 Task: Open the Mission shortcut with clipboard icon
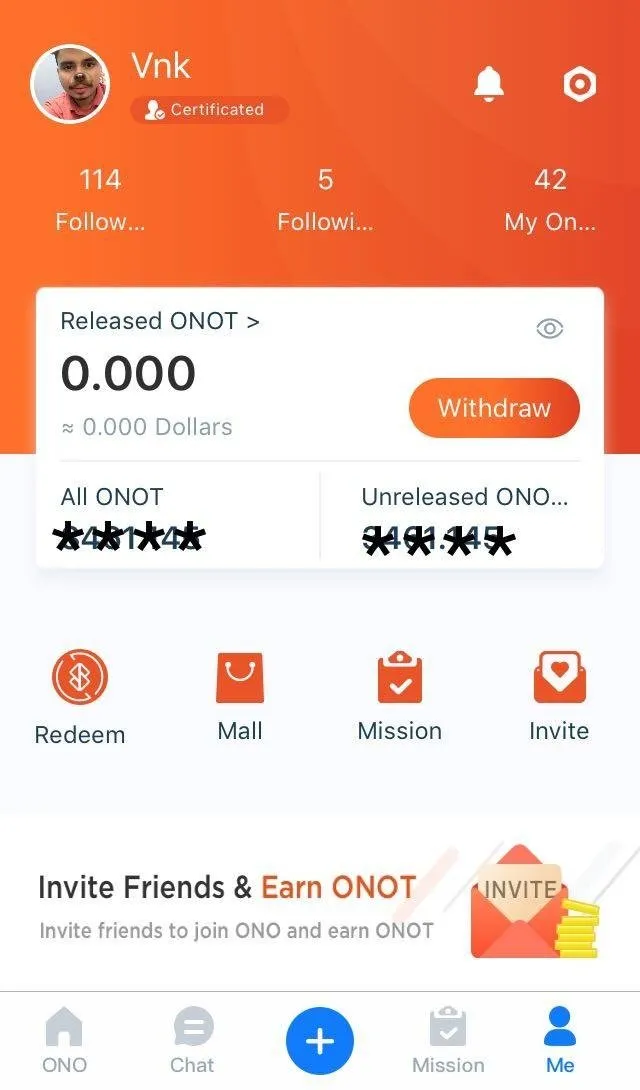399,696
